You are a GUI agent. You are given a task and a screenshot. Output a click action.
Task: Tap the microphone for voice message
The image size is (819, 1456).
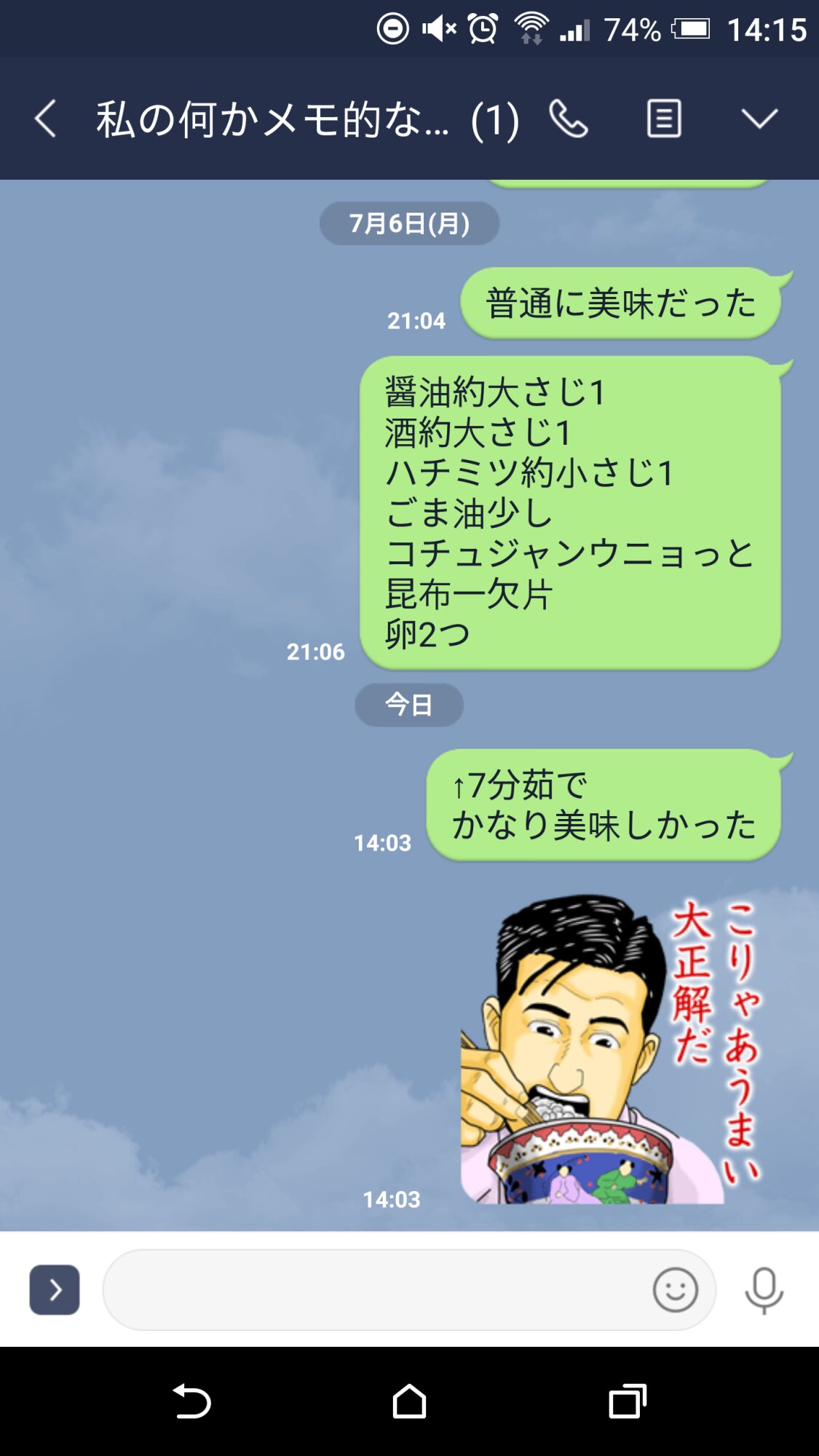point(764,1289)
